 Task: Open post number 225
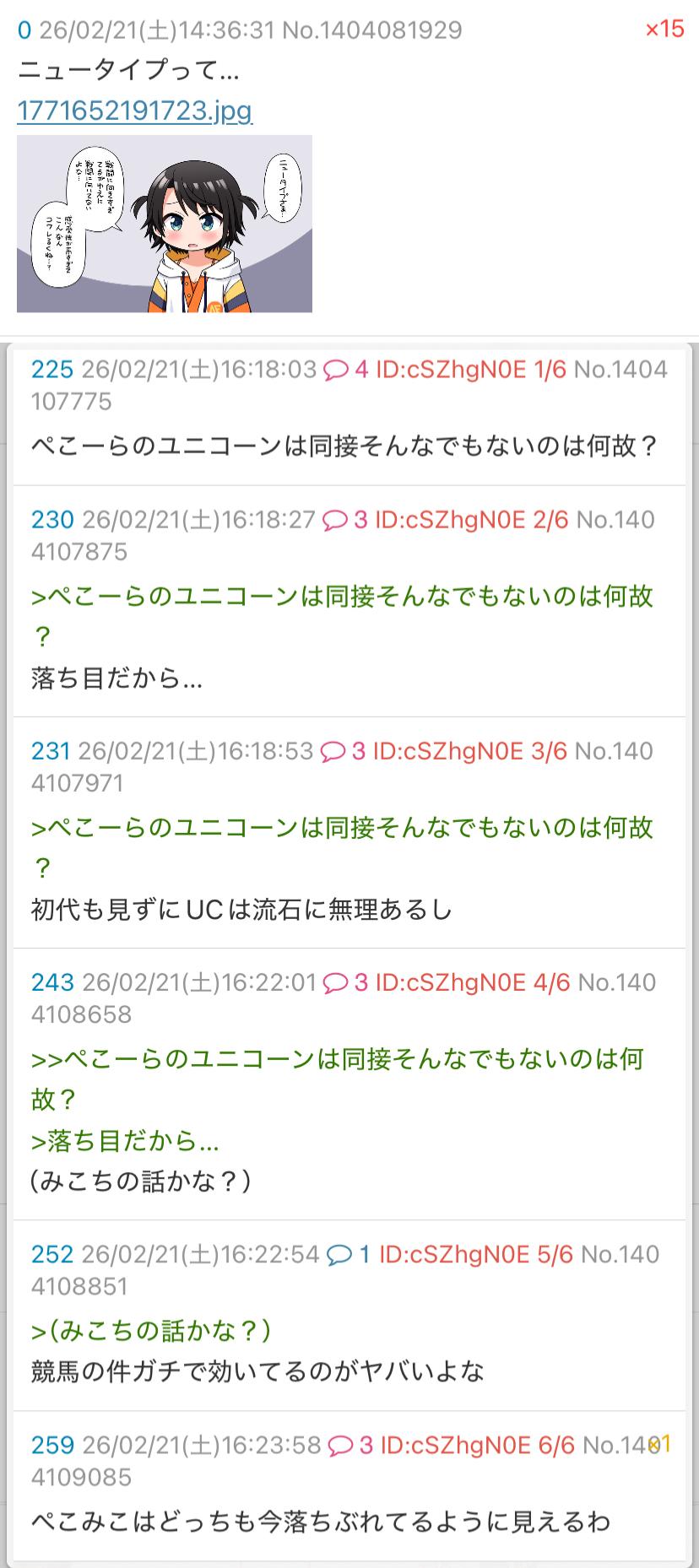[52, 370]
